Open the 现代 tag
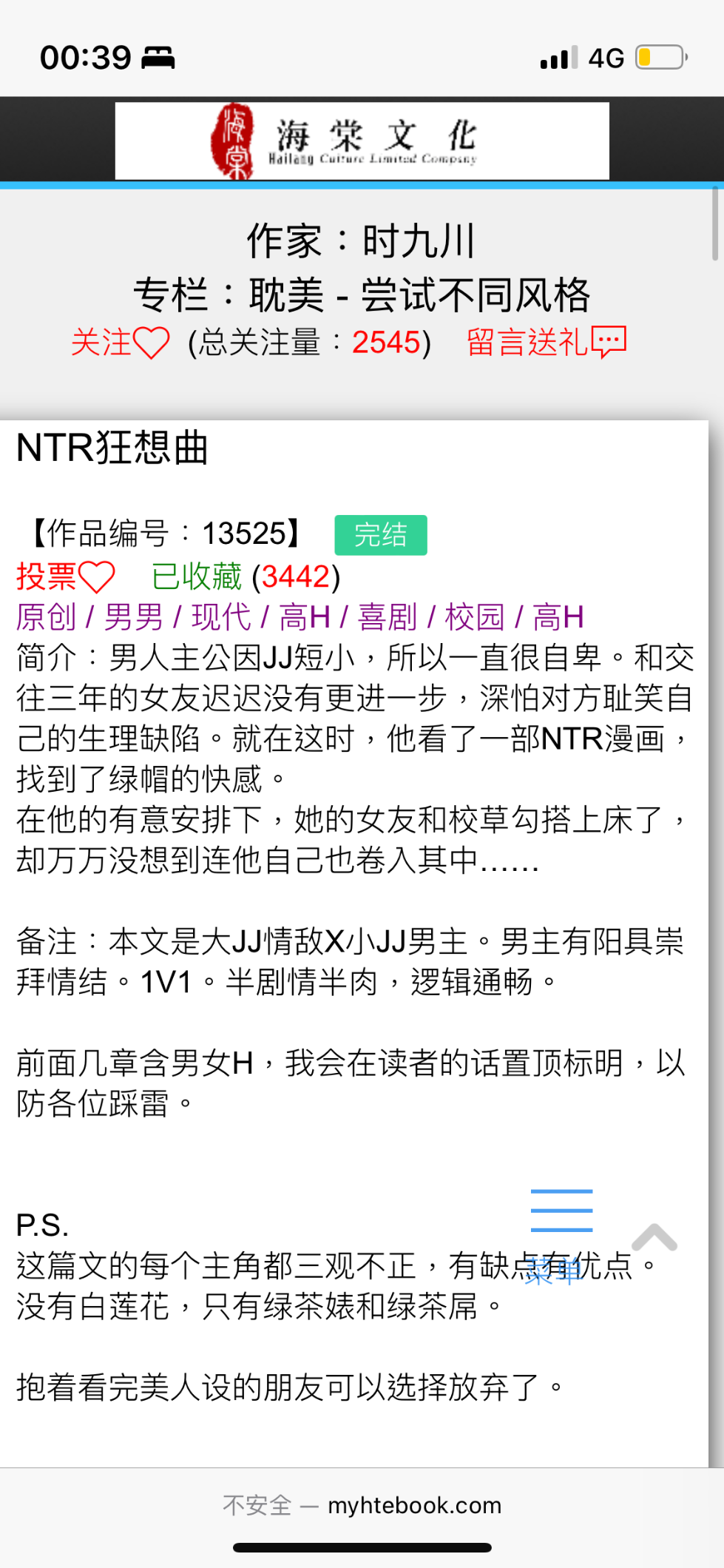 (x=221, y=617)
